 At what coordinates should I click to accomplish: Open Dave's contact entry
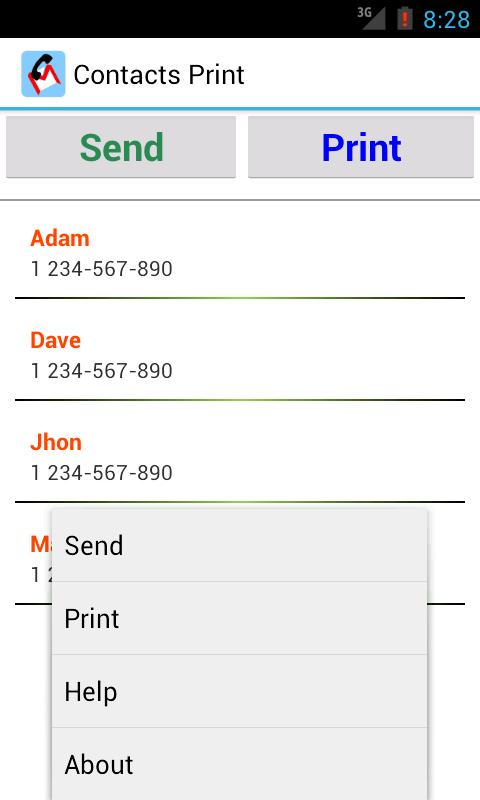click(240, 352)
